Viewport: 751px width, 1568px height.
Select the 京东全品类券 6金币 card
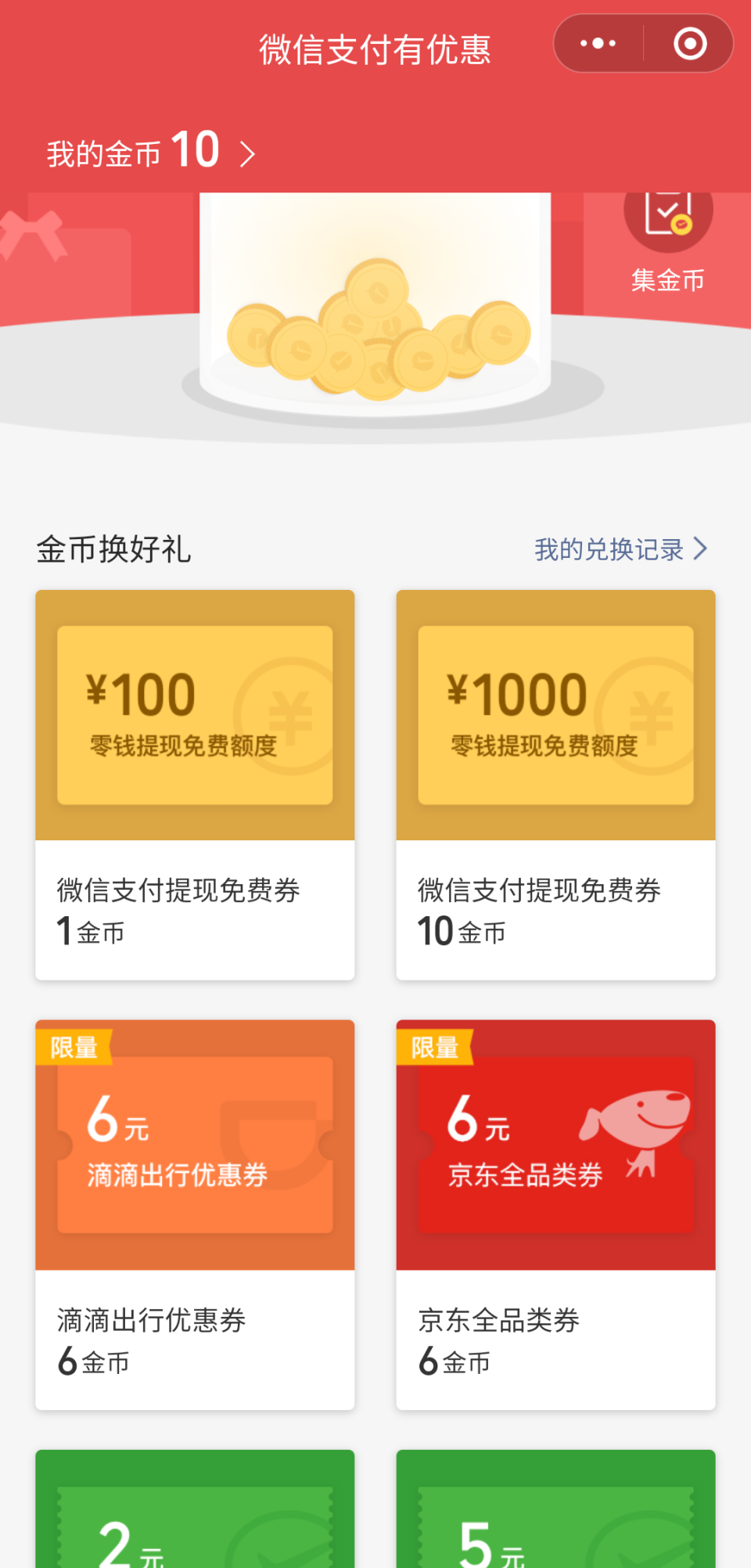point(555,1214)
